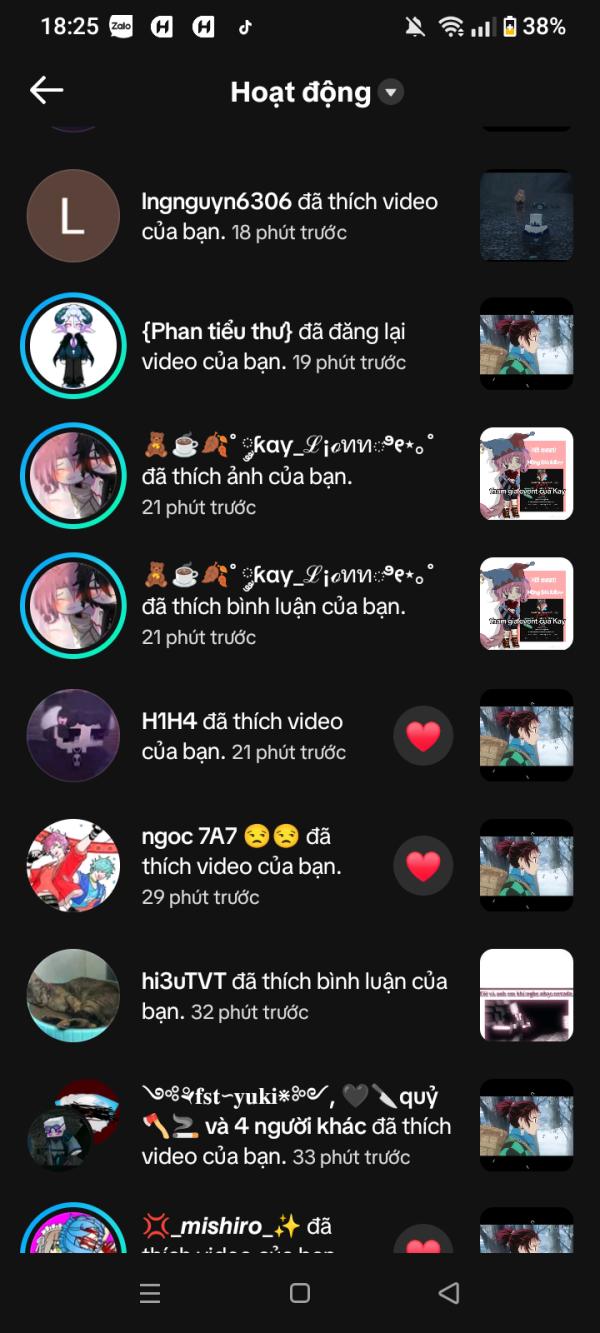
Task: Expand the Hoạt động filter dropdown
Action: pos(392,93)
